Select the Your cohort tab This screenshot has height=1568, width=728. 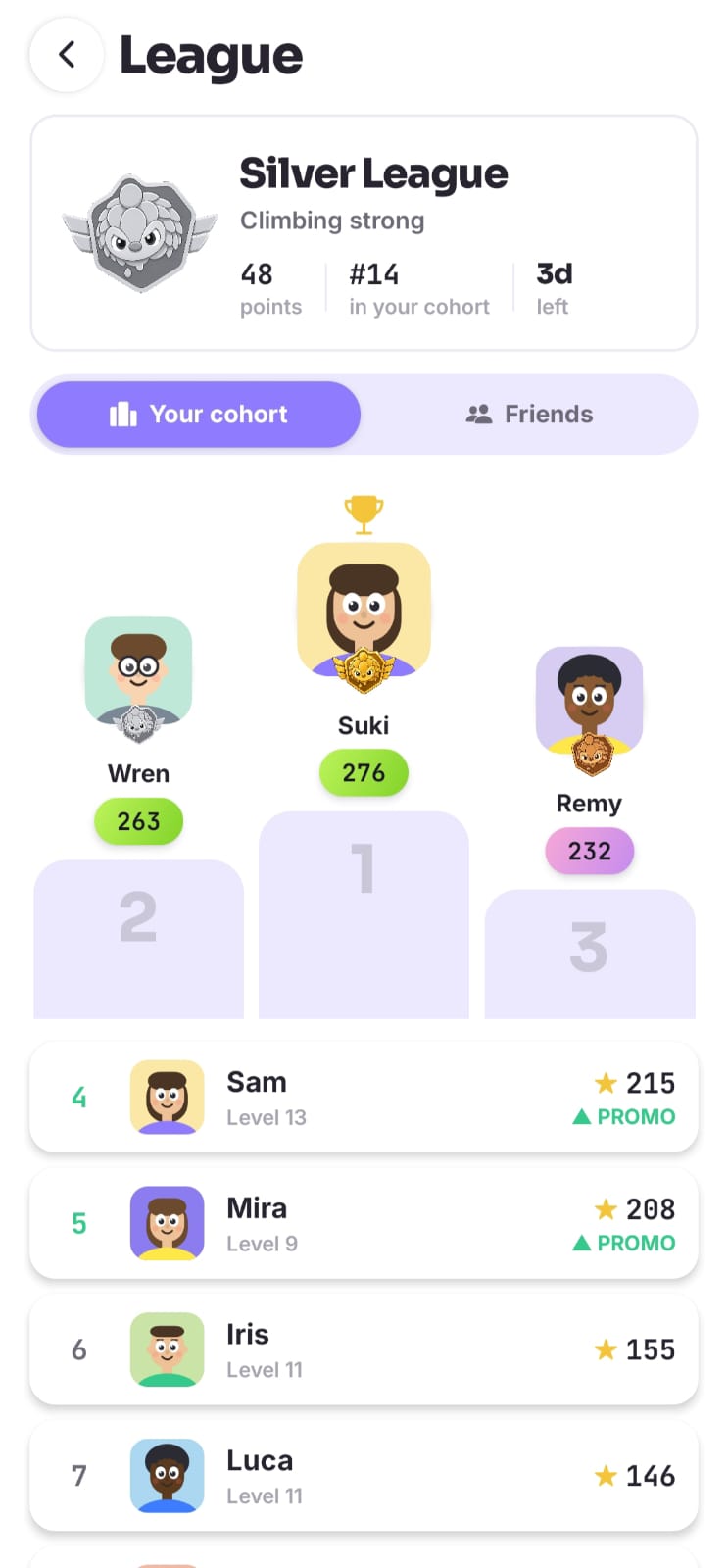[x=199, y=415]
